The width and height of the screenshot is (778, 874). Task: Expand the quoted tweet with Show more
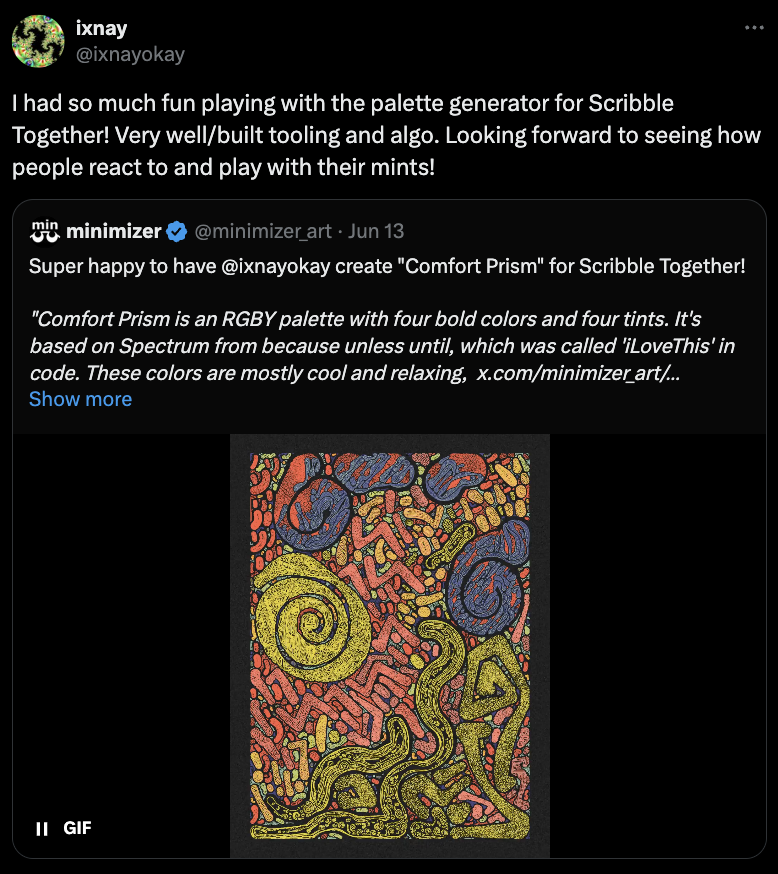point(80,399)
